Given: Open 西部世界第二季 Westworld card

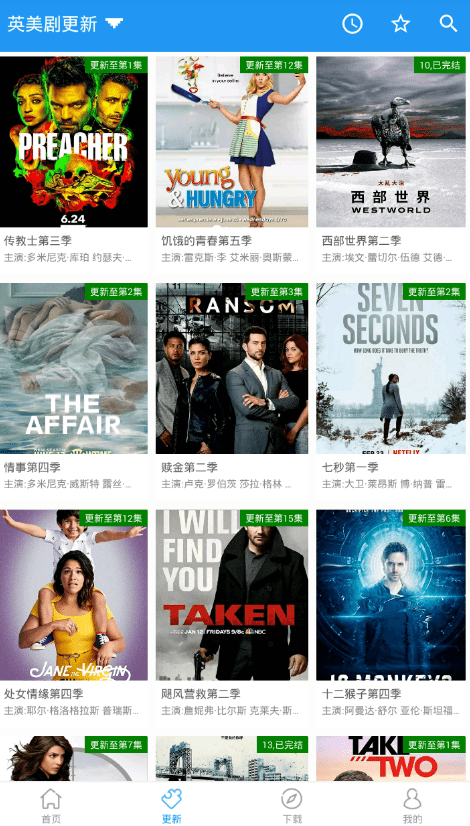Looking at the screenshot, I should click(391, 161).
